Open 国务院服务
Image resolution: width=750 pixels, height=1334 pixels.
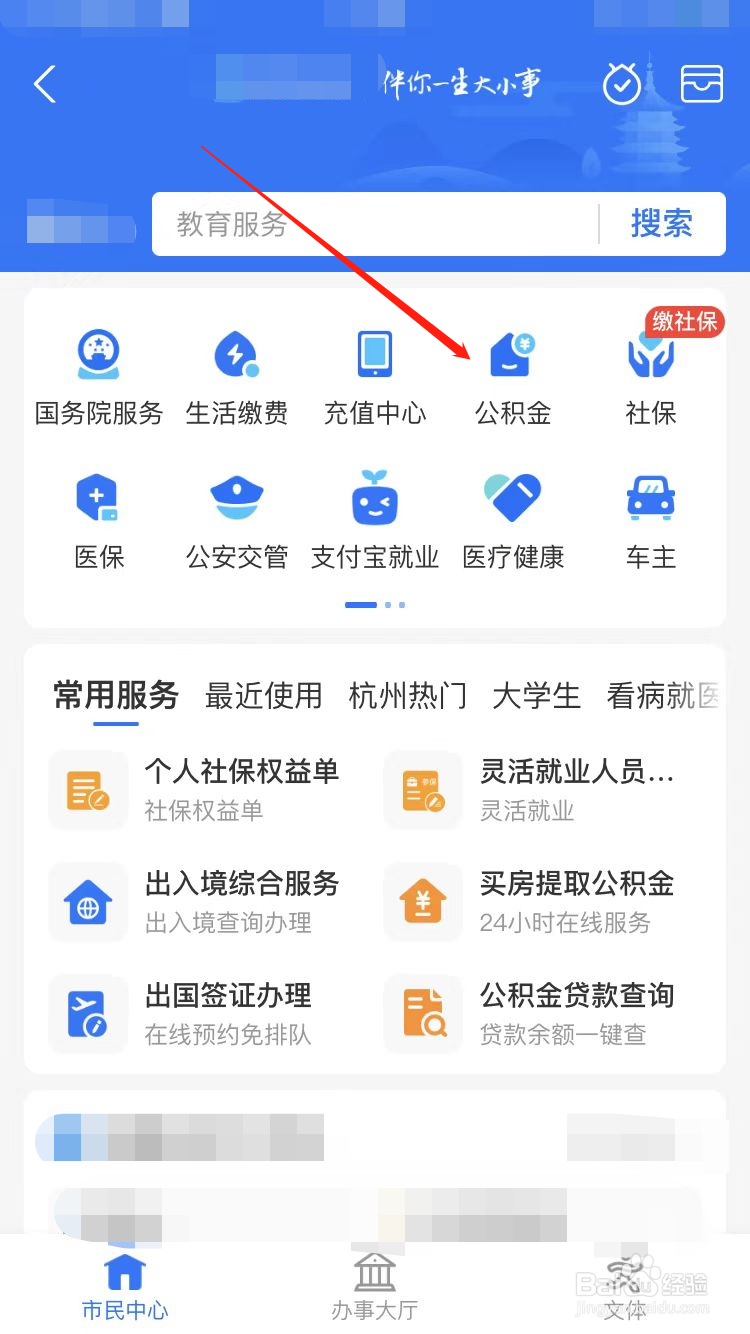pyautogui.click(x=97, y=370)
